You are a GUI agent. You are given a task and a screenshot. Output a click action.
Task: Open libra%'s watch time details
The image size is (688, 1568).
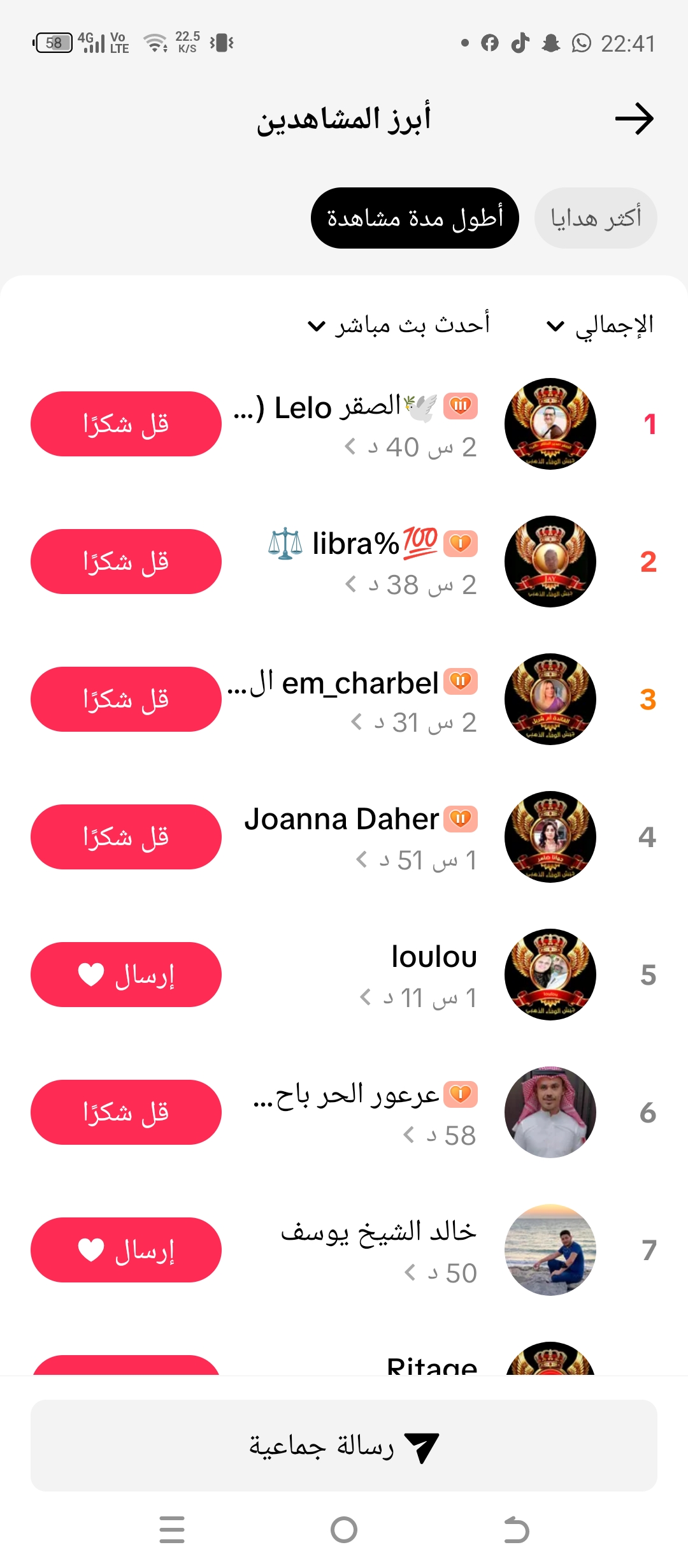[410, 584]
